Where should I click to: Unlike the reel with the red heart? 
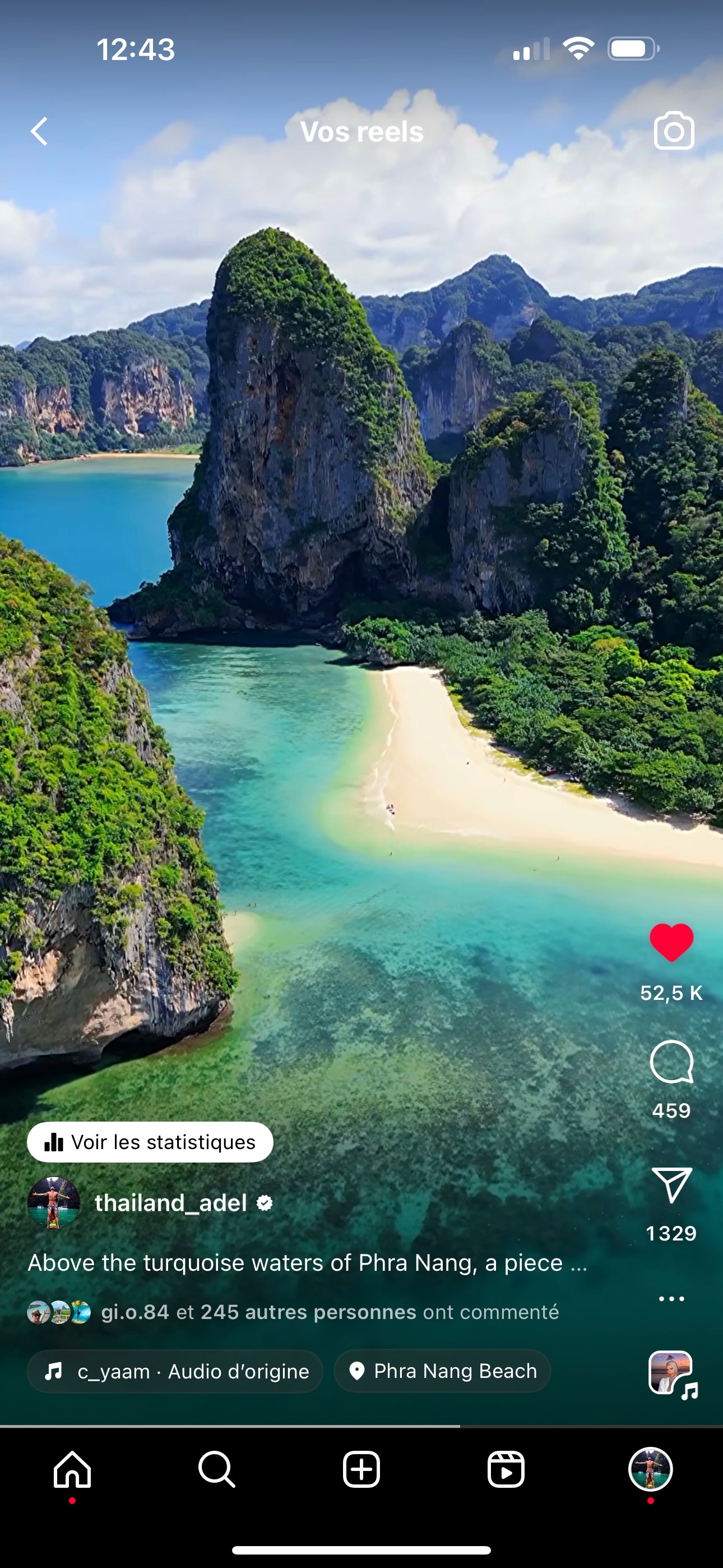(x=671, y=943)
